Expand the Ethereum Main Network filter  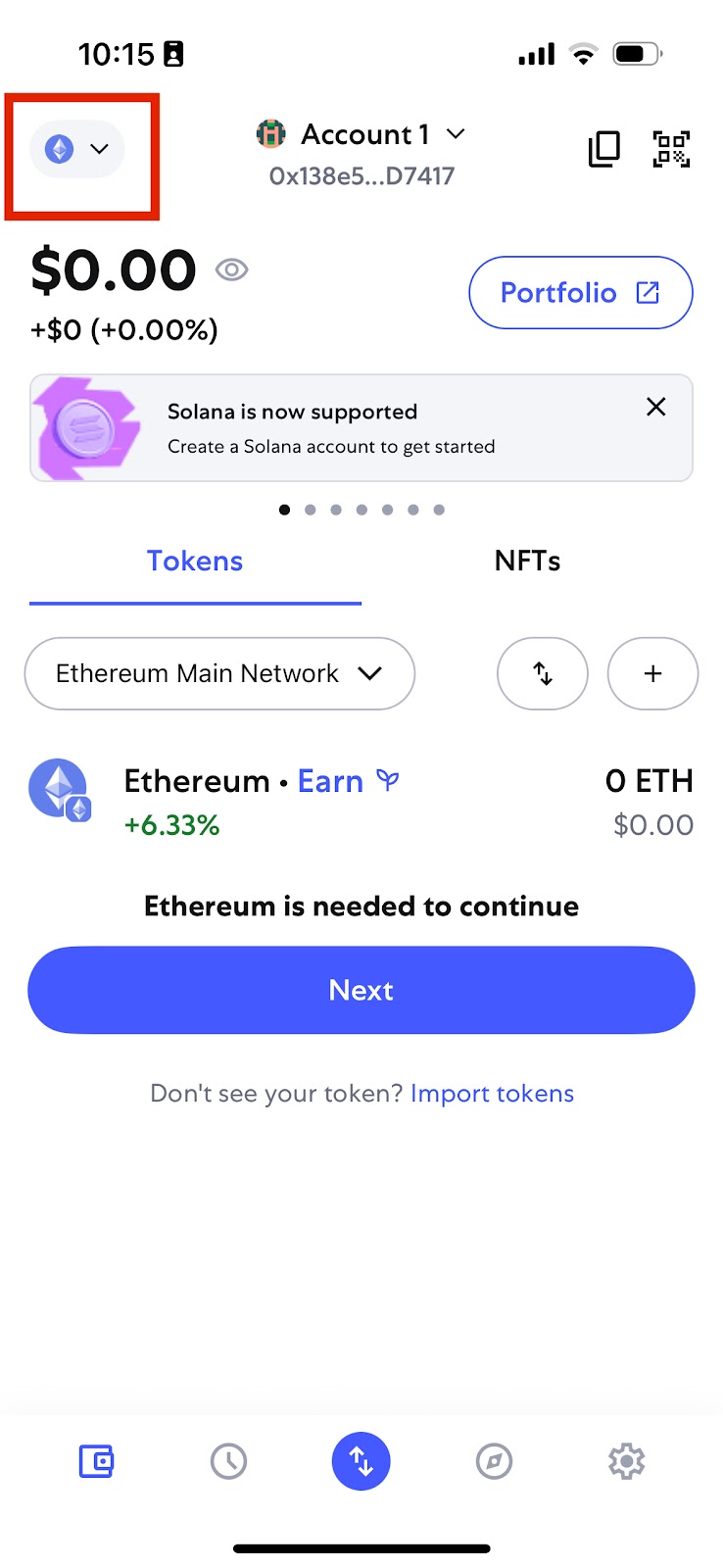pyautogui.click(x=219, y=673)
